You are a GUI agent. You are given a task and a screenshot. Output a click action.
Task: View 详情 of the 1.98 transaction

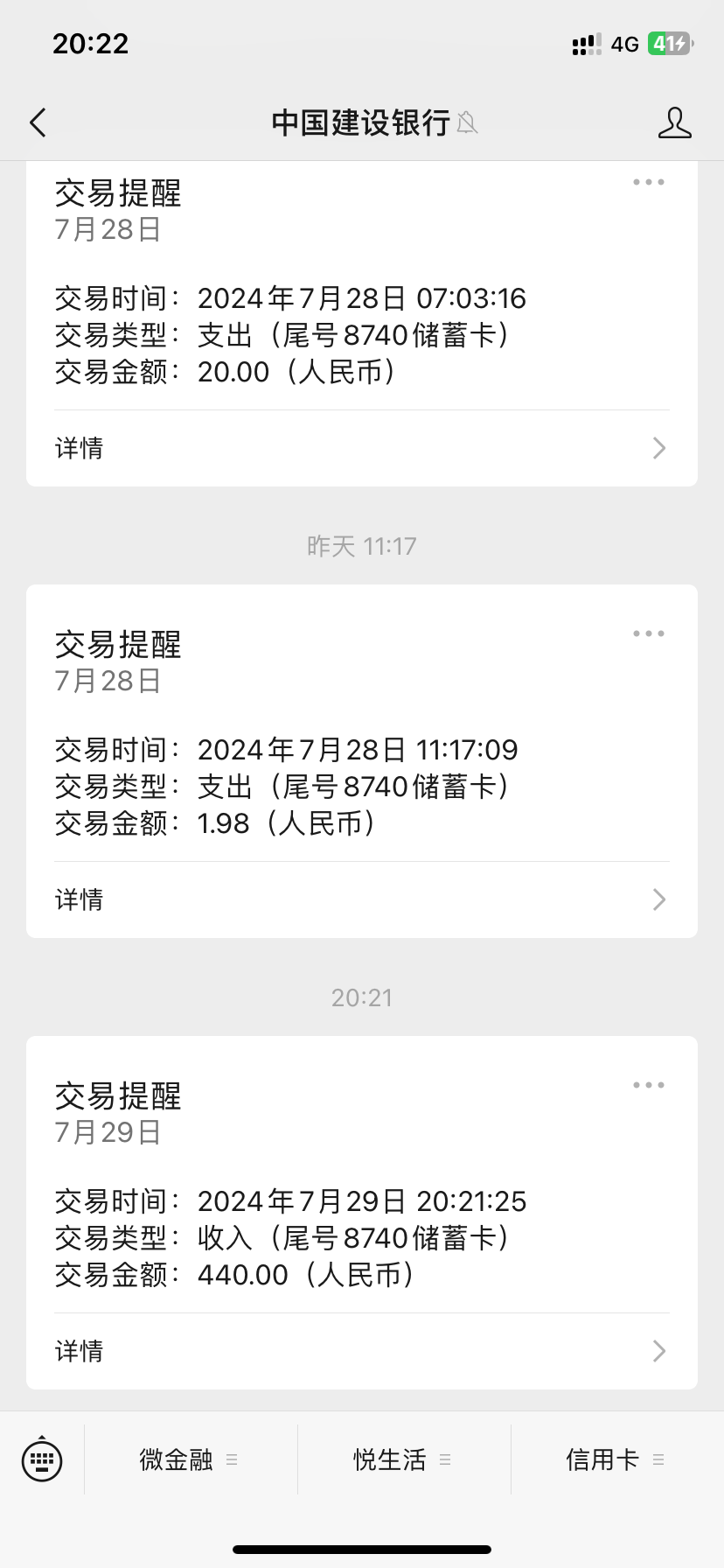pos(361,899)
